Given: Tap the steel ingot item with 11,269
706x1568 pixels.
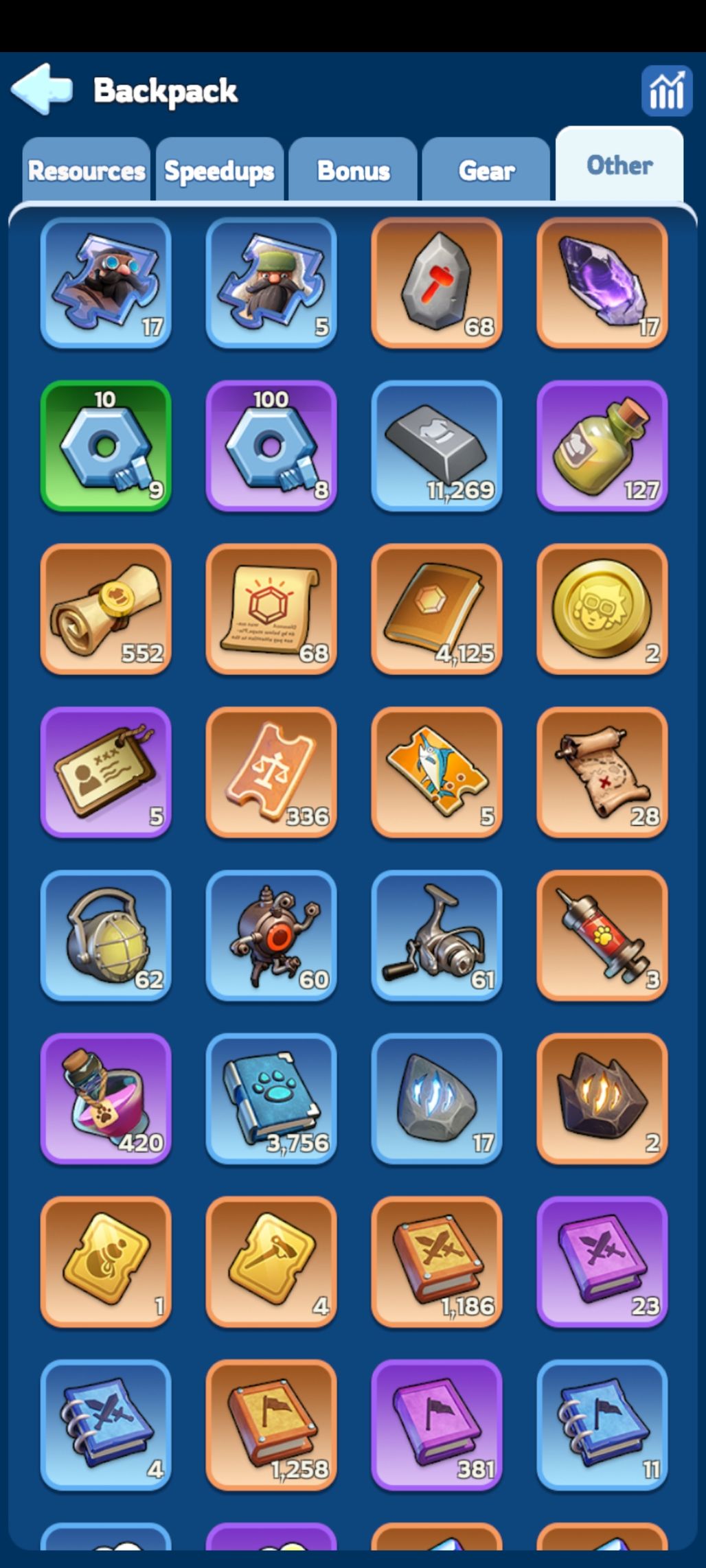Looking at the screenshot, I should (436, 446).
